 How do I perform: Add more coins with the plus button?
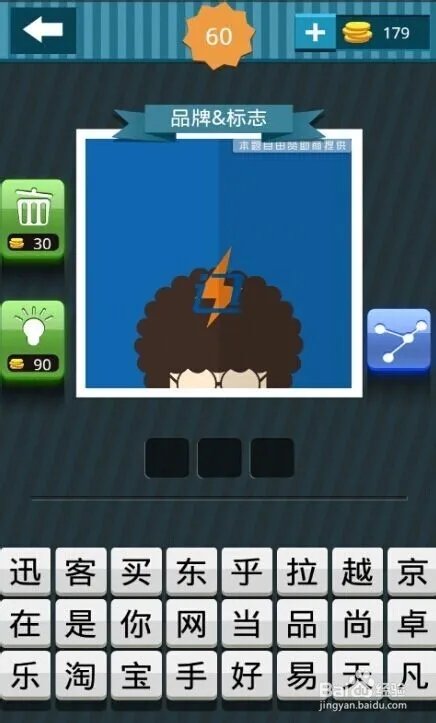pyautogui.click(x=315, y=32)
